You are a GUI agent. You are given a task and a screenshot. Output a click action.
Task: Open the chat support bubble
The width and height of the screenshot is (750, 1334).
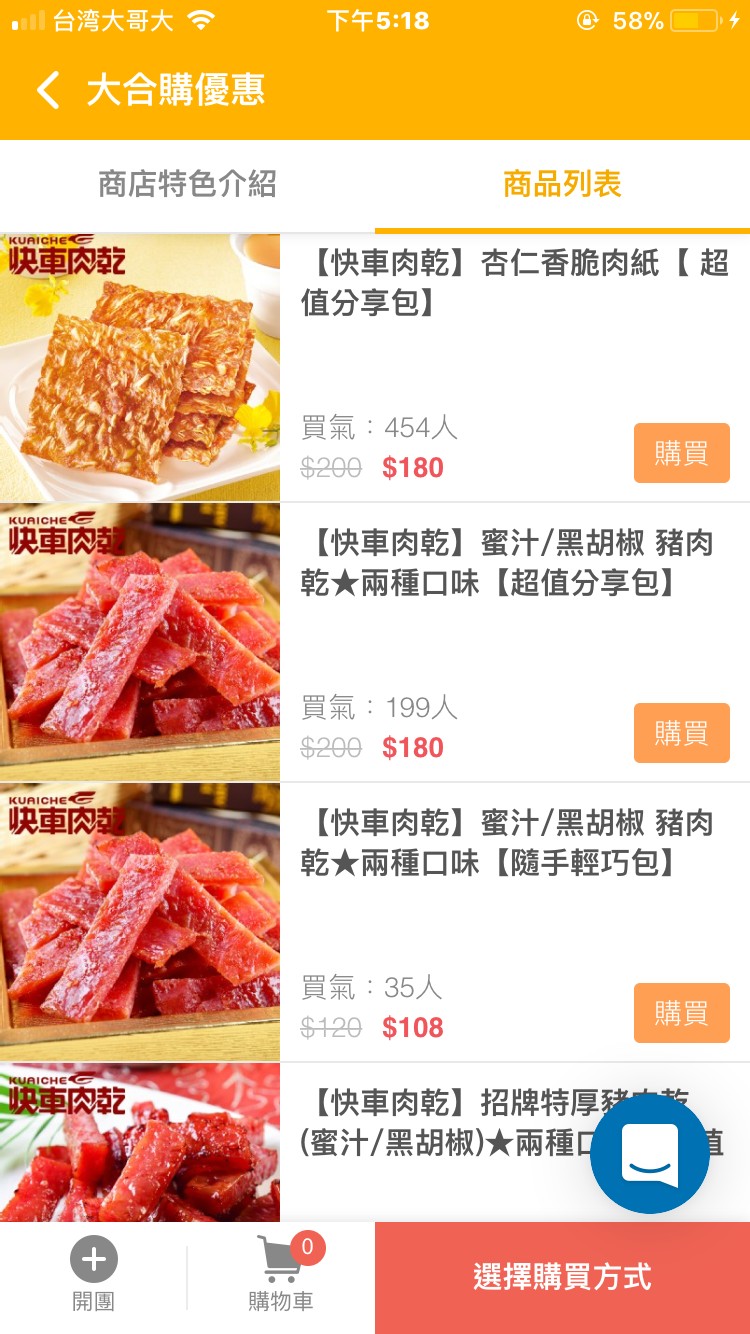coord(650,1153)
